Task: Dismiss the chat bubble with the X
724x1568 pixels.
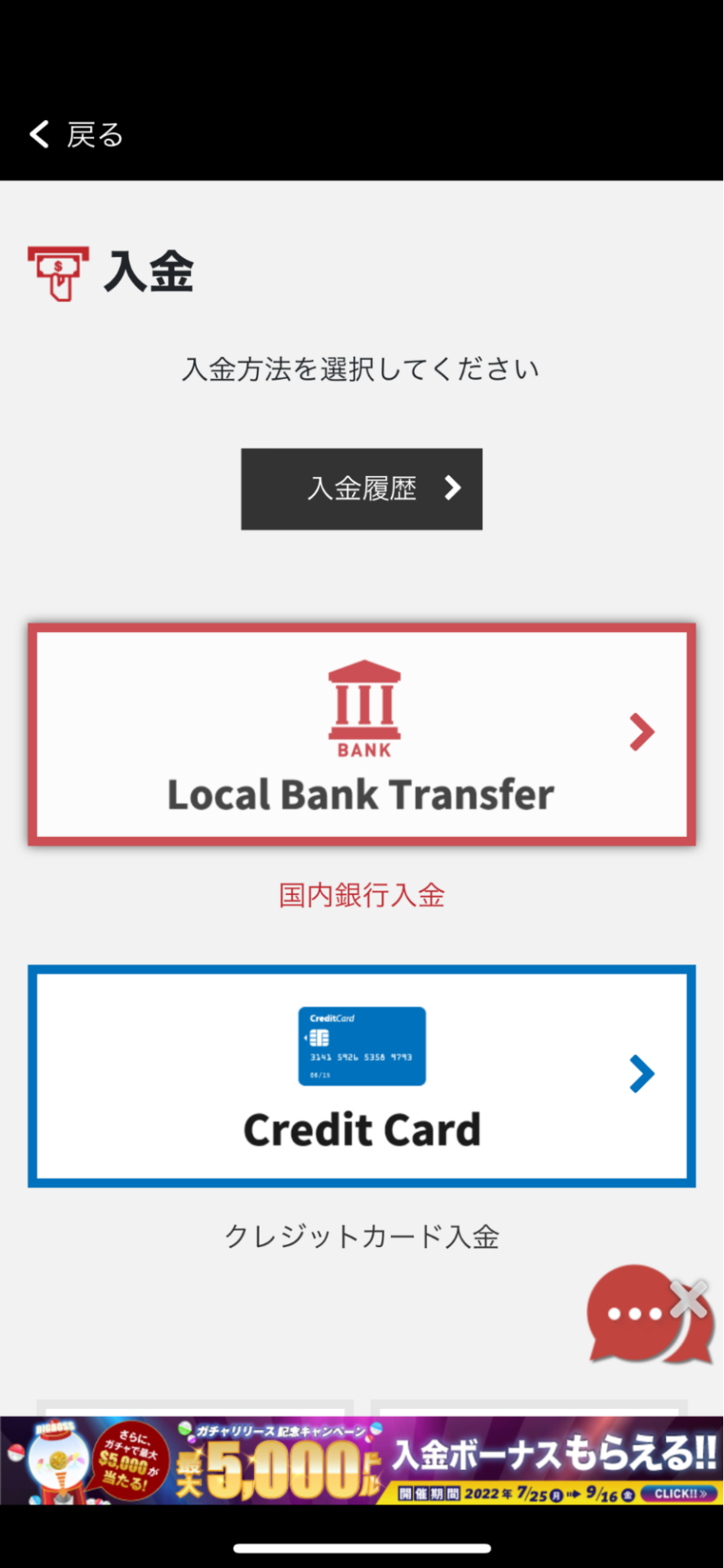Action: point(690,1298)
